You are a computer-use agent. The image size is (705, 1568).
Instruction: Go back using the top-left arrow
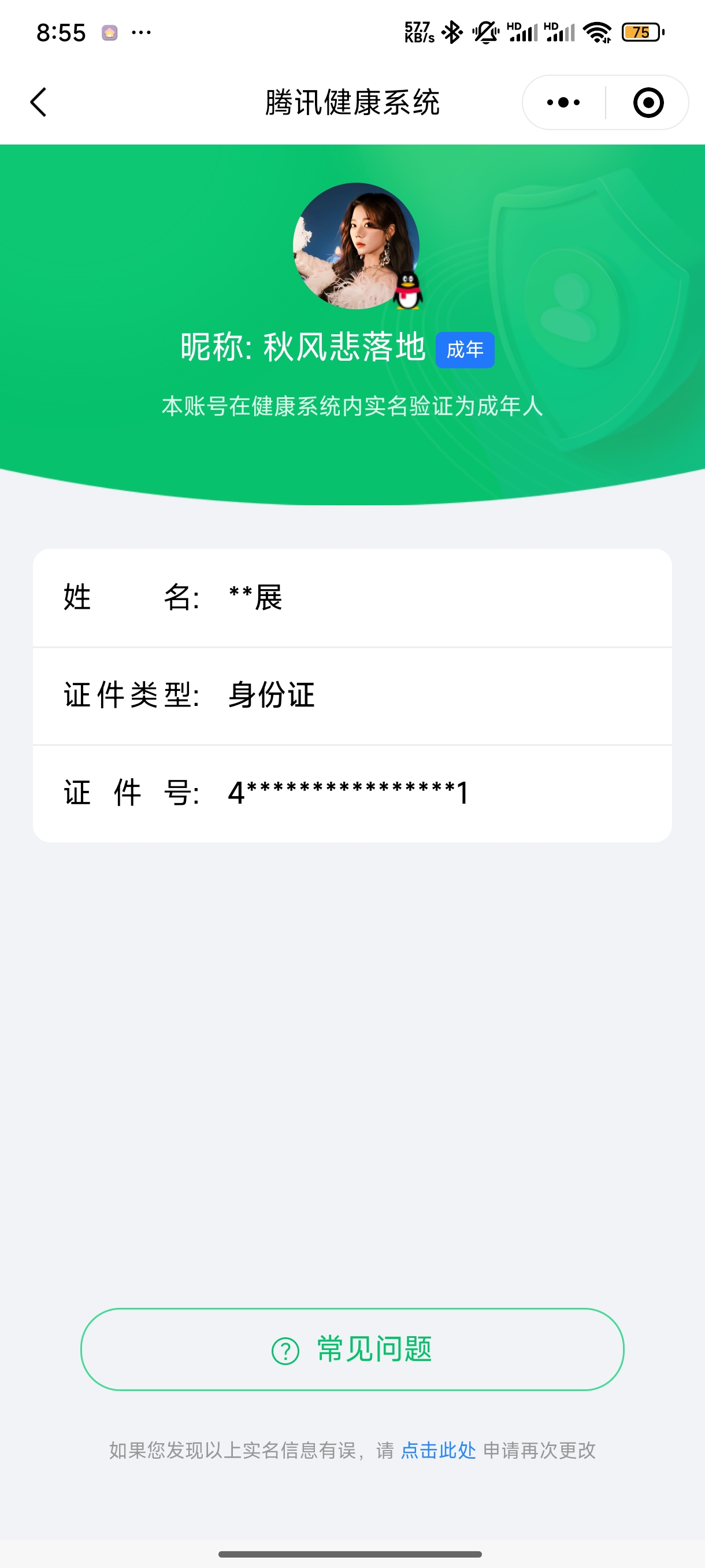(38, 102)
